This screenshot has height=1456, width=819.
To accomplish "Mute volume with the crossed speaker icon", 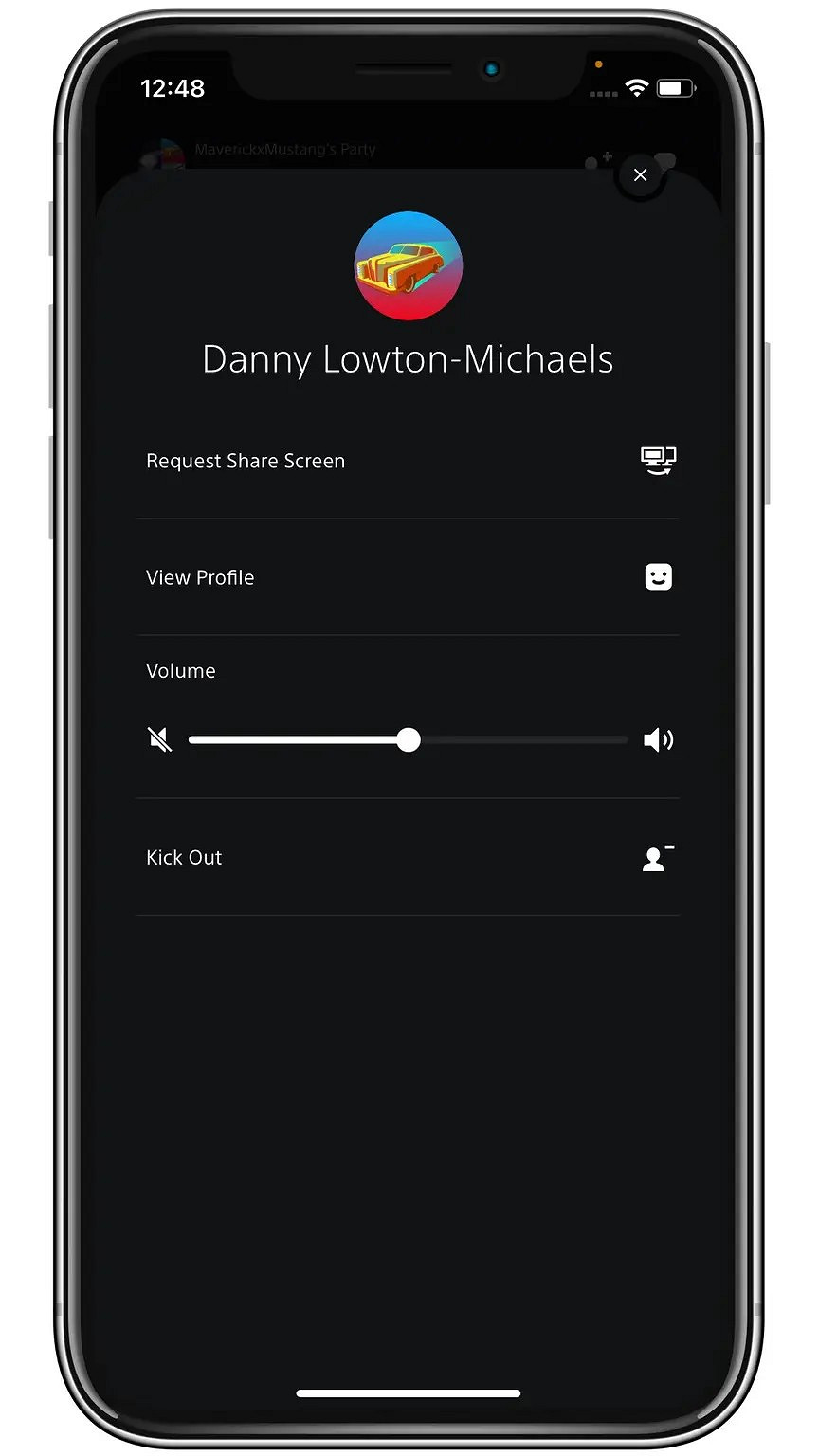I will click(x=160, y=739).
